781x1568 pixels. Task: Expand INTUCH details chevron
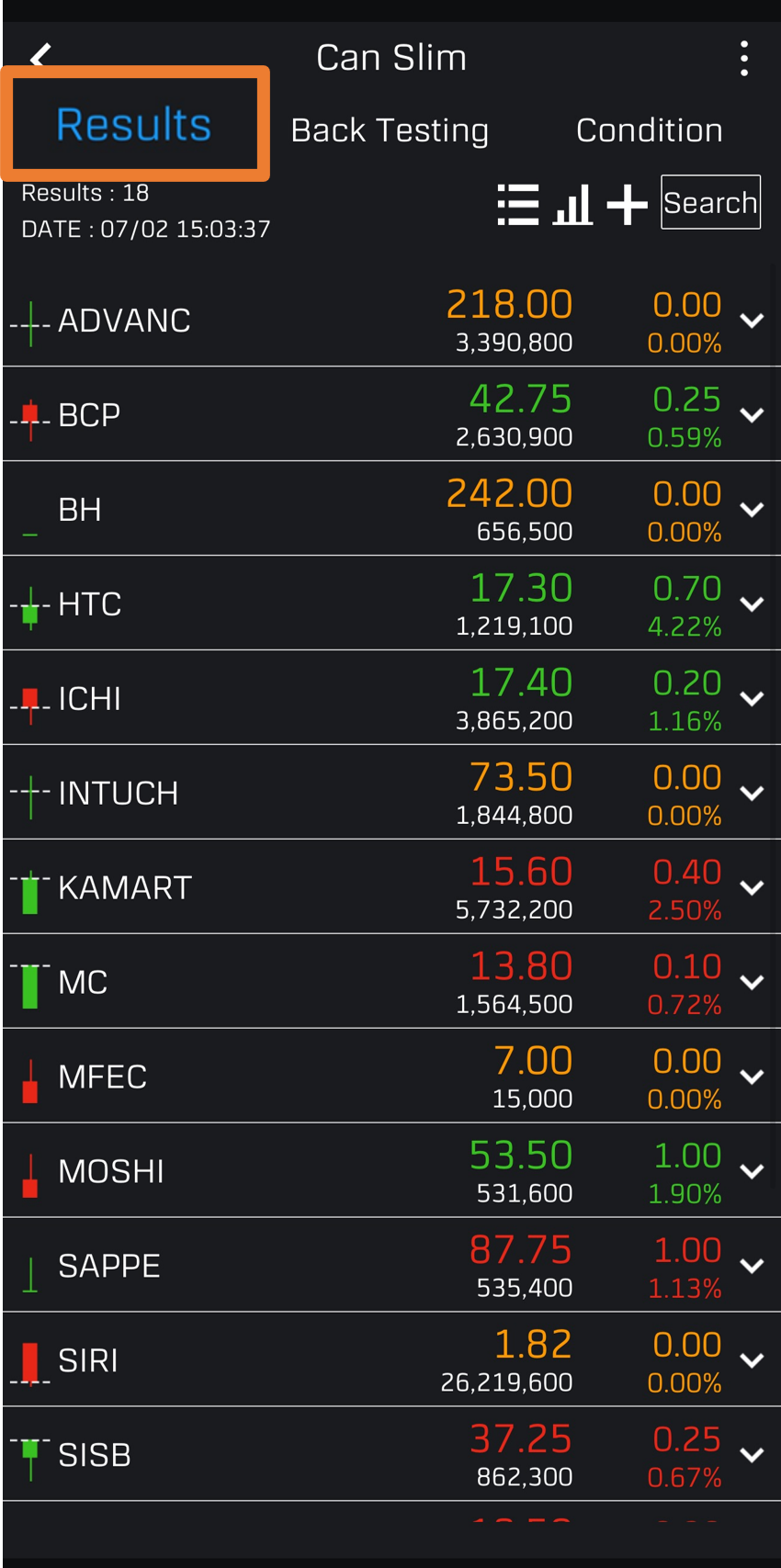(x=752, y=794)
